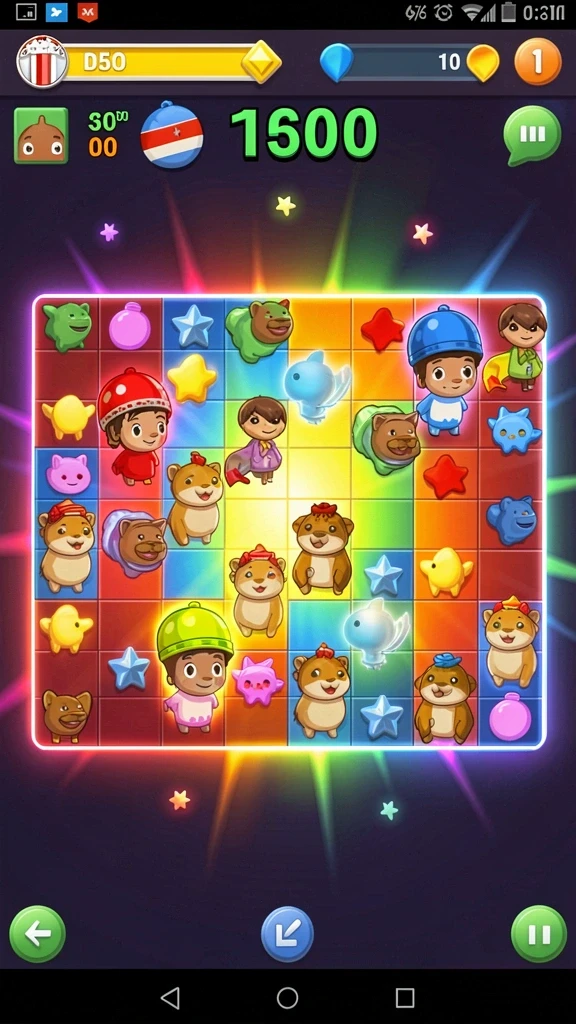Viewport: 576px width, 1024px height.
Task: Select the red and blue striped ball booster
Action: tap(172, 136)
